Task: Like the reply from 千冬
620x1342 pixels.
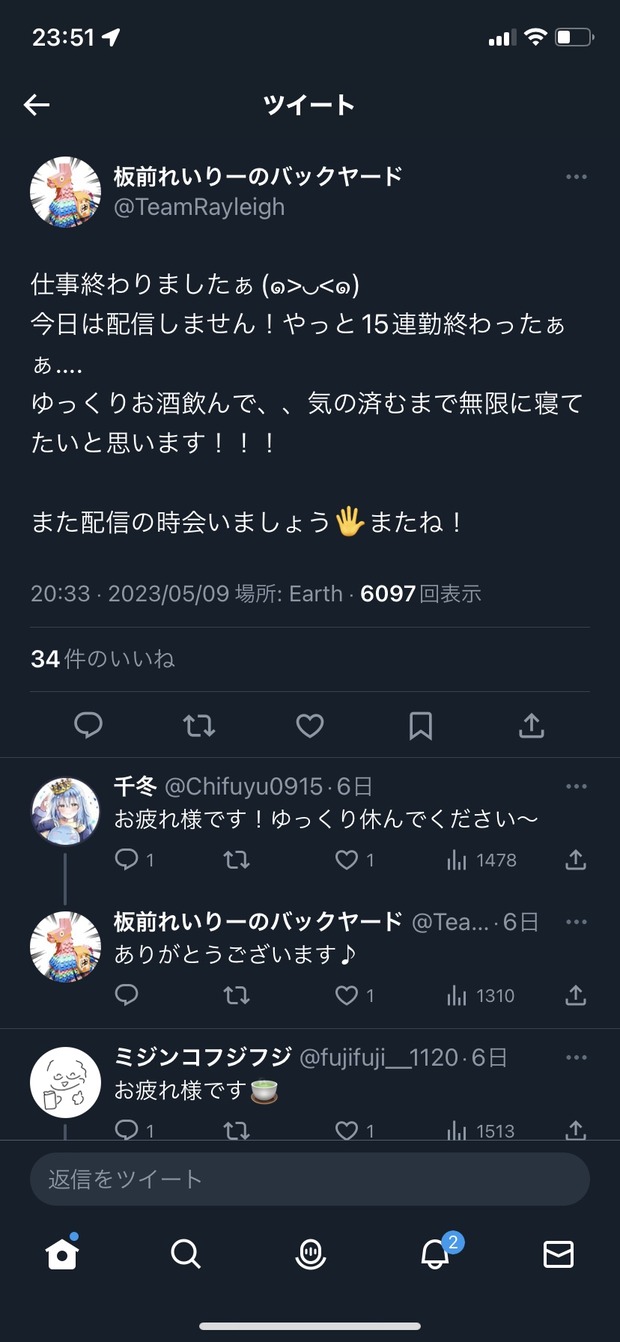Action: pyautogui.click(x=347, y=859)
